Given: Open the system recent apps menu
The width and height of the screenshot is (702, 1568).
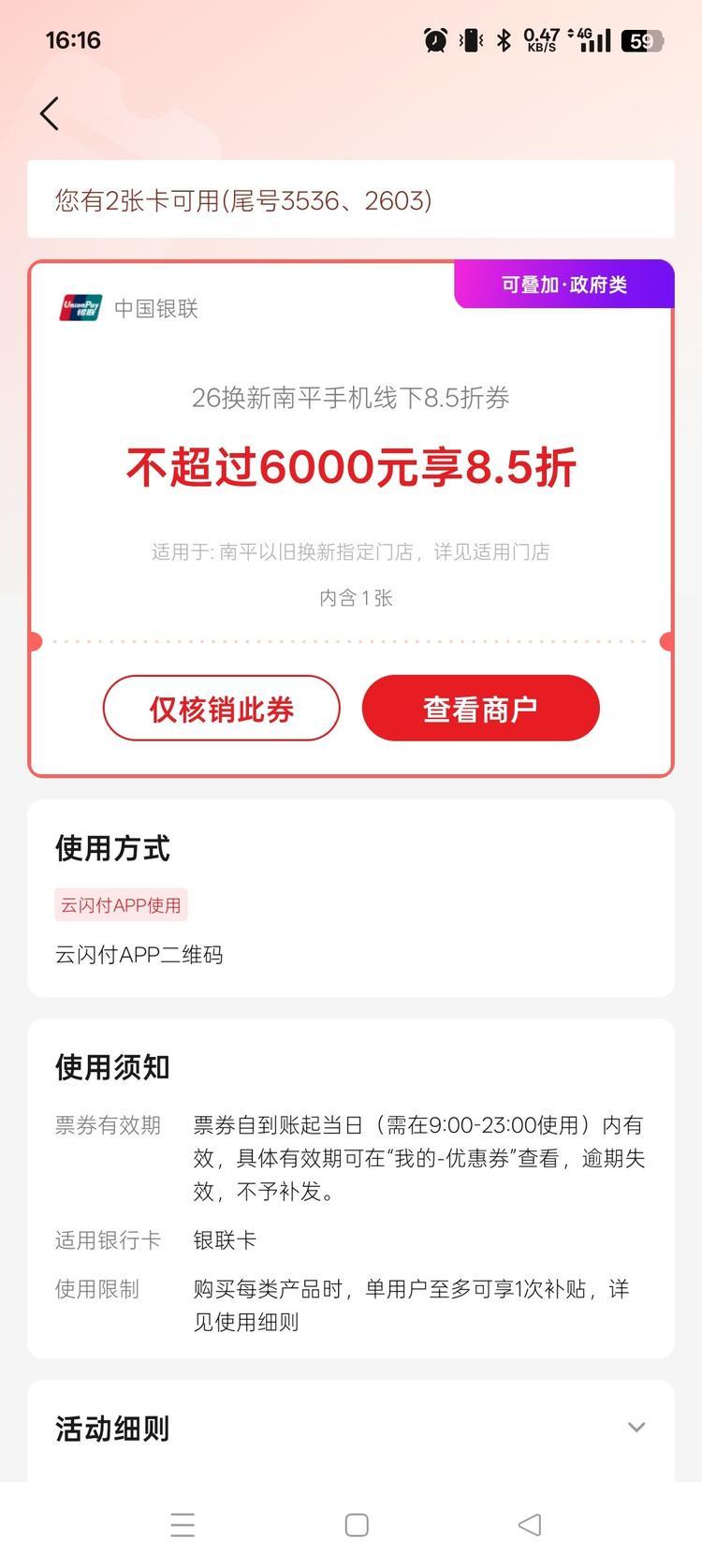Looking at the screenshot, I should [x=183, y=1525].
